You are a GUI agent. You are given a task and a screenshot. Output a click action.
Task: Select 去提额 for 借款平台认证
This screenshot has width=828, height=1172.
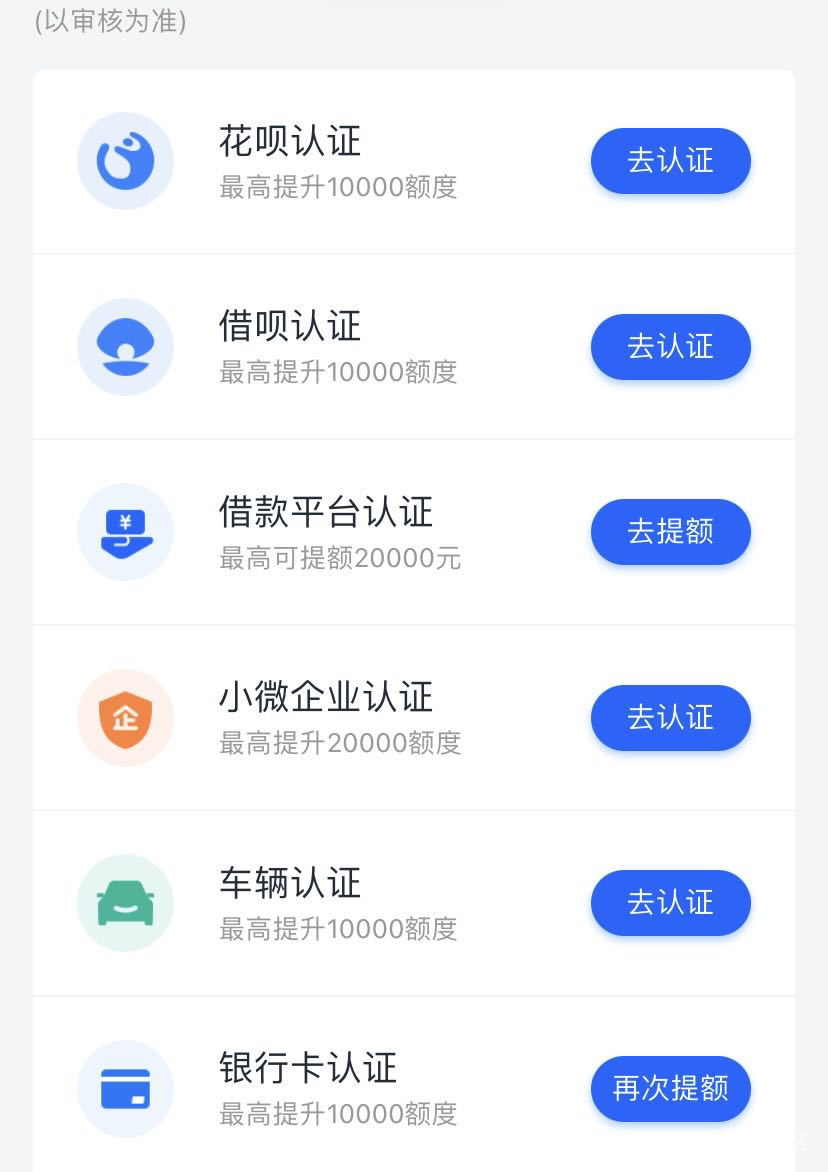coord(670,532)
